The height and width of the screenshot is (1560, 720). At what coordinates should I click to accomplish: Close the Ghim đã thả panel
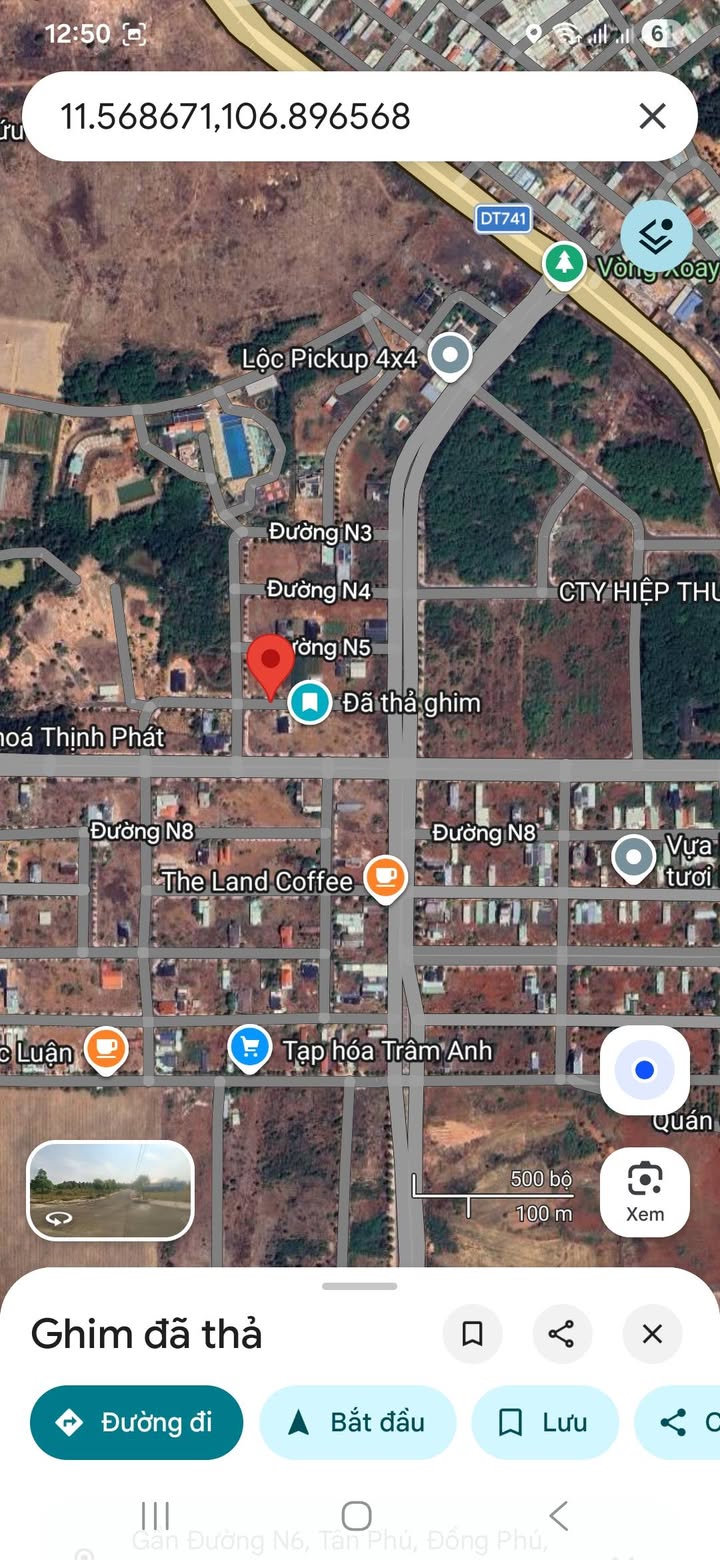pos(652,1334)
